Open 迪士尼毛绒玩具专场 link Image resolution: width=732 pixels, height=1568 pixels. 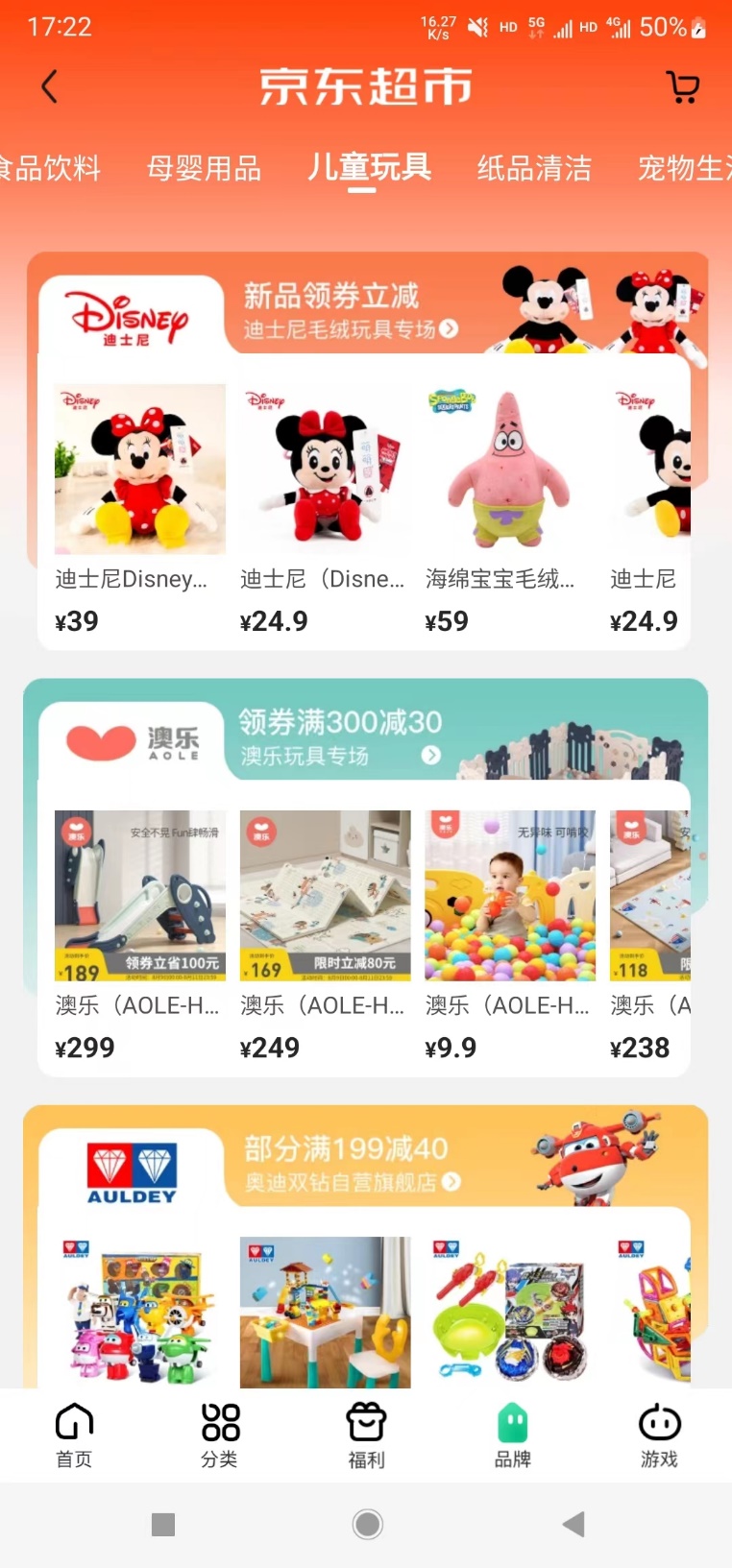351,329
